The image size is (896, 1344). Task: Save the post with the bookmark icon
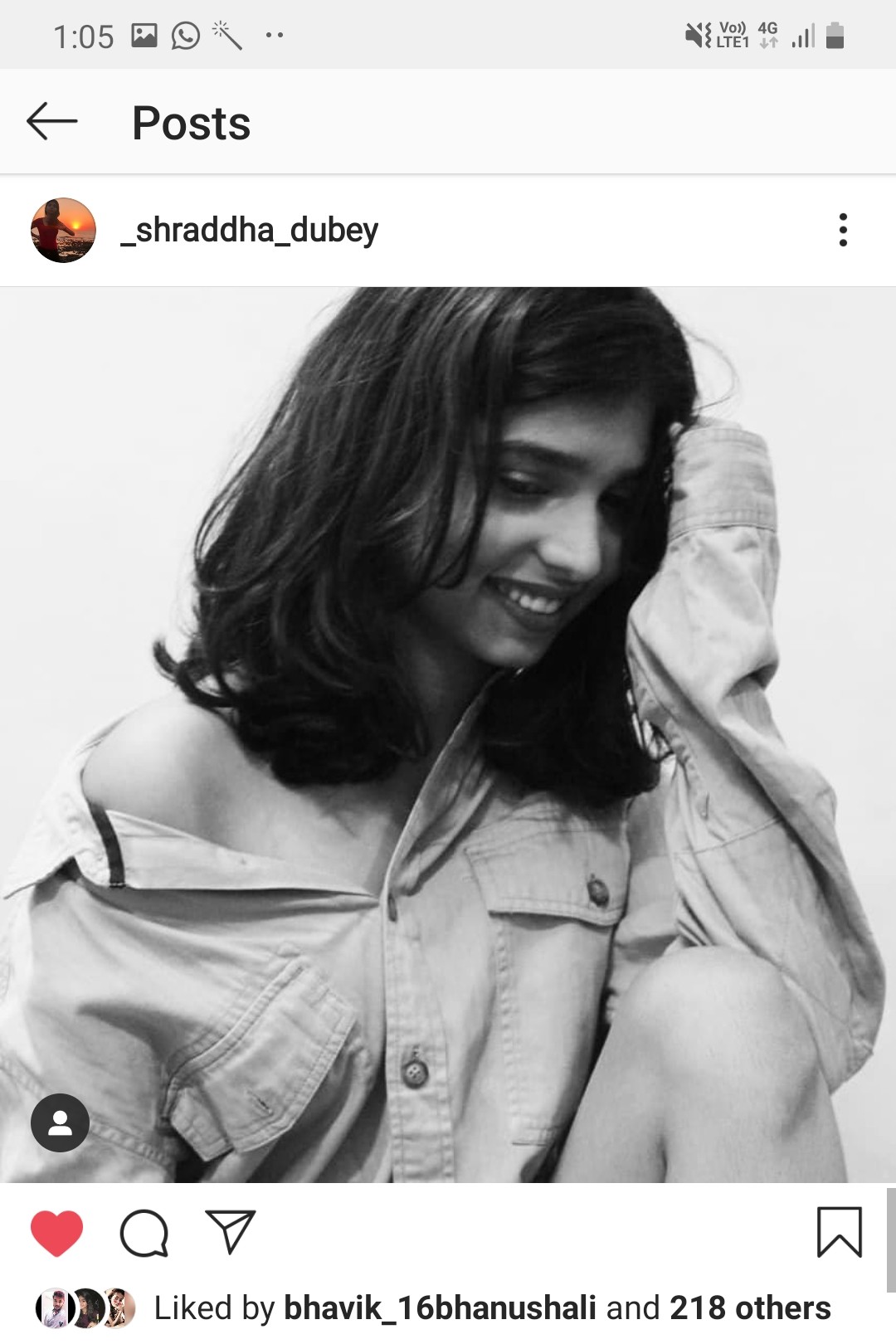[x=839, y=1232]
